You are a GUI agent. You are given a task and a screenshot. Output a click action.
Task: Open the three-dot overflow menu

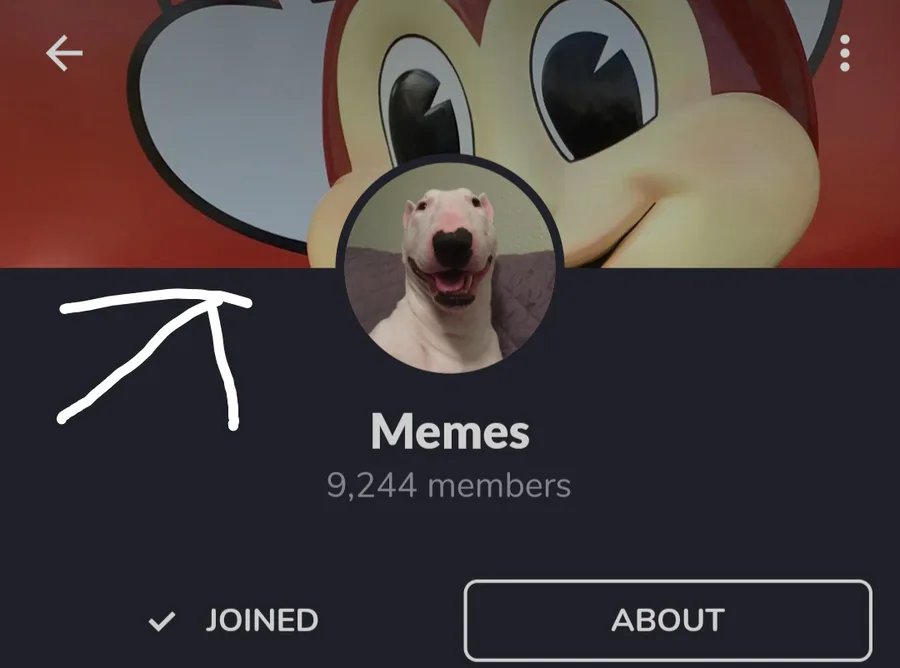coord(845,53)
